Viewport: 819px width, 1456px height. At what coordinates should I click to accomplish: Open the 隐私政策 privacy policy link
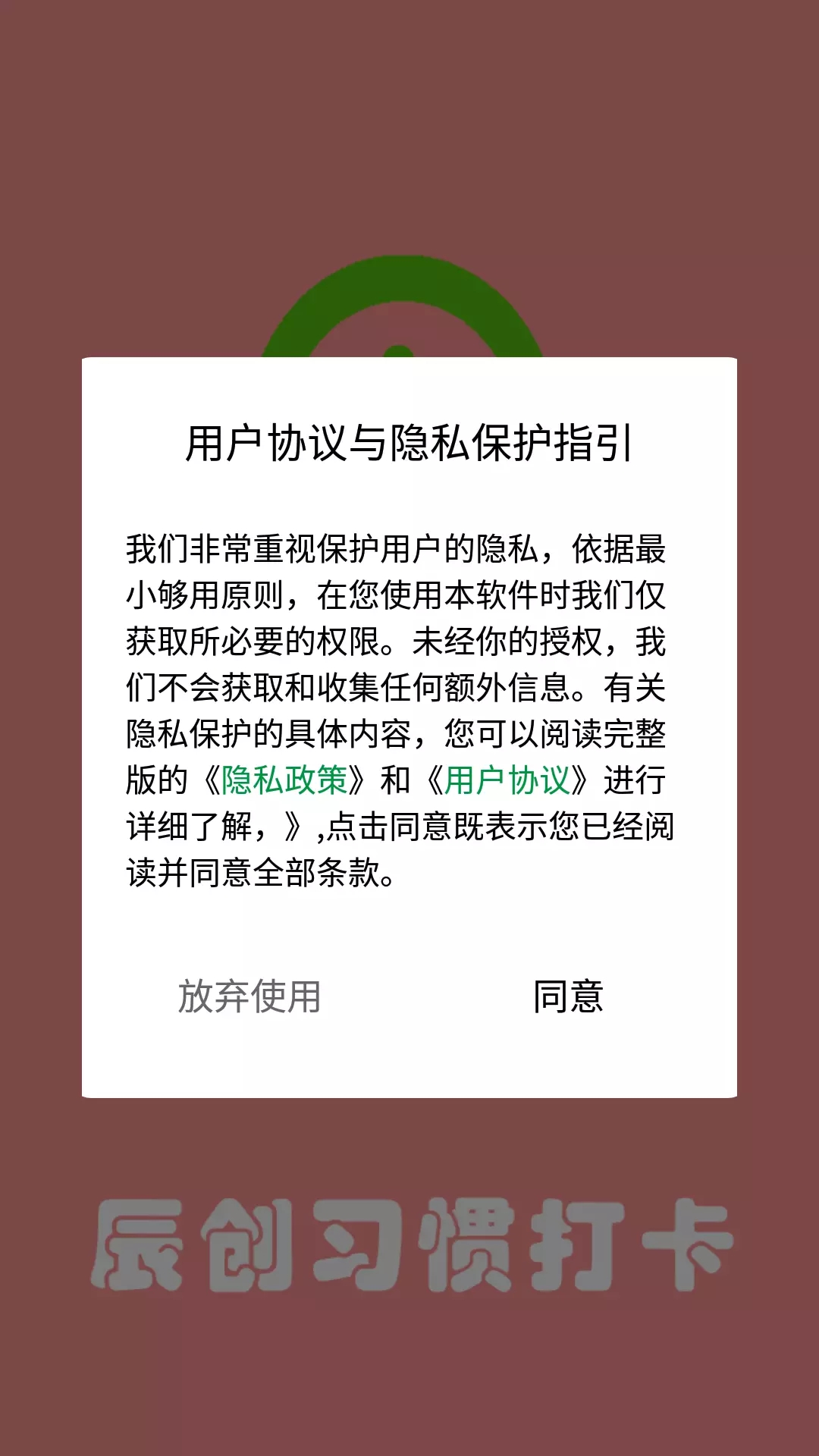tap(284, 780)
